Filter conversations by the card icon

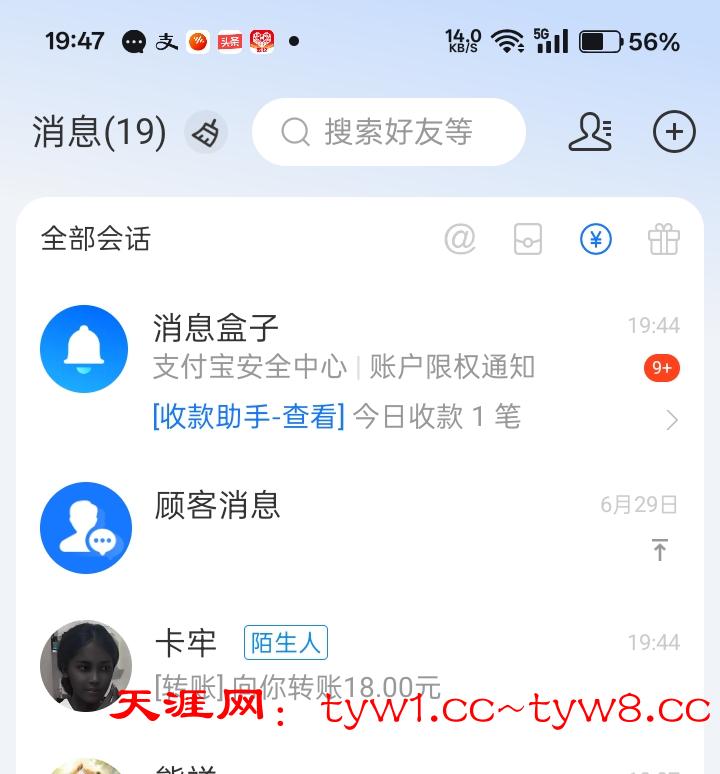point(528,239)
